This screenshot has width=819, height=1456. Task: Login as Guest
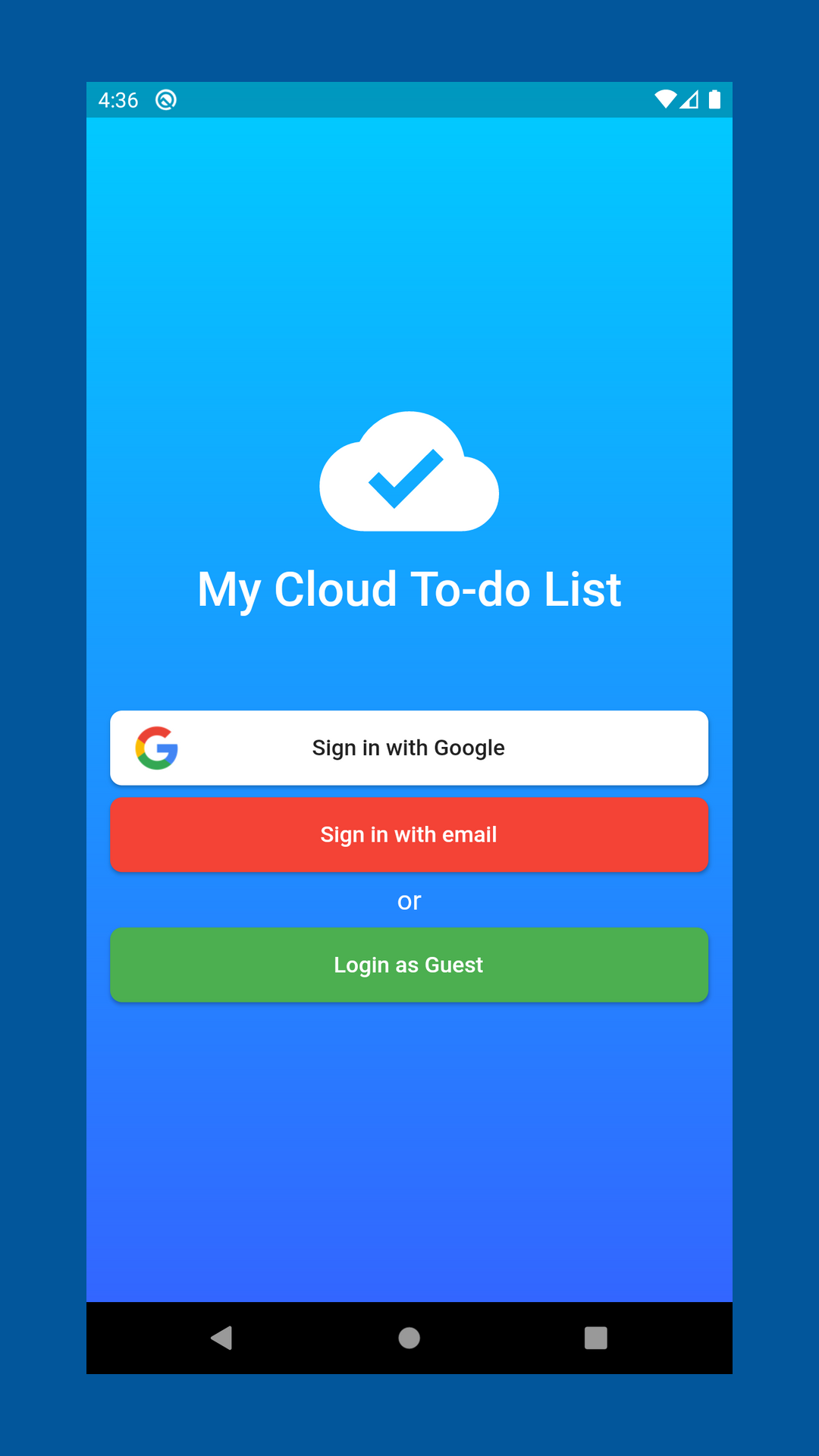point(409,965)
